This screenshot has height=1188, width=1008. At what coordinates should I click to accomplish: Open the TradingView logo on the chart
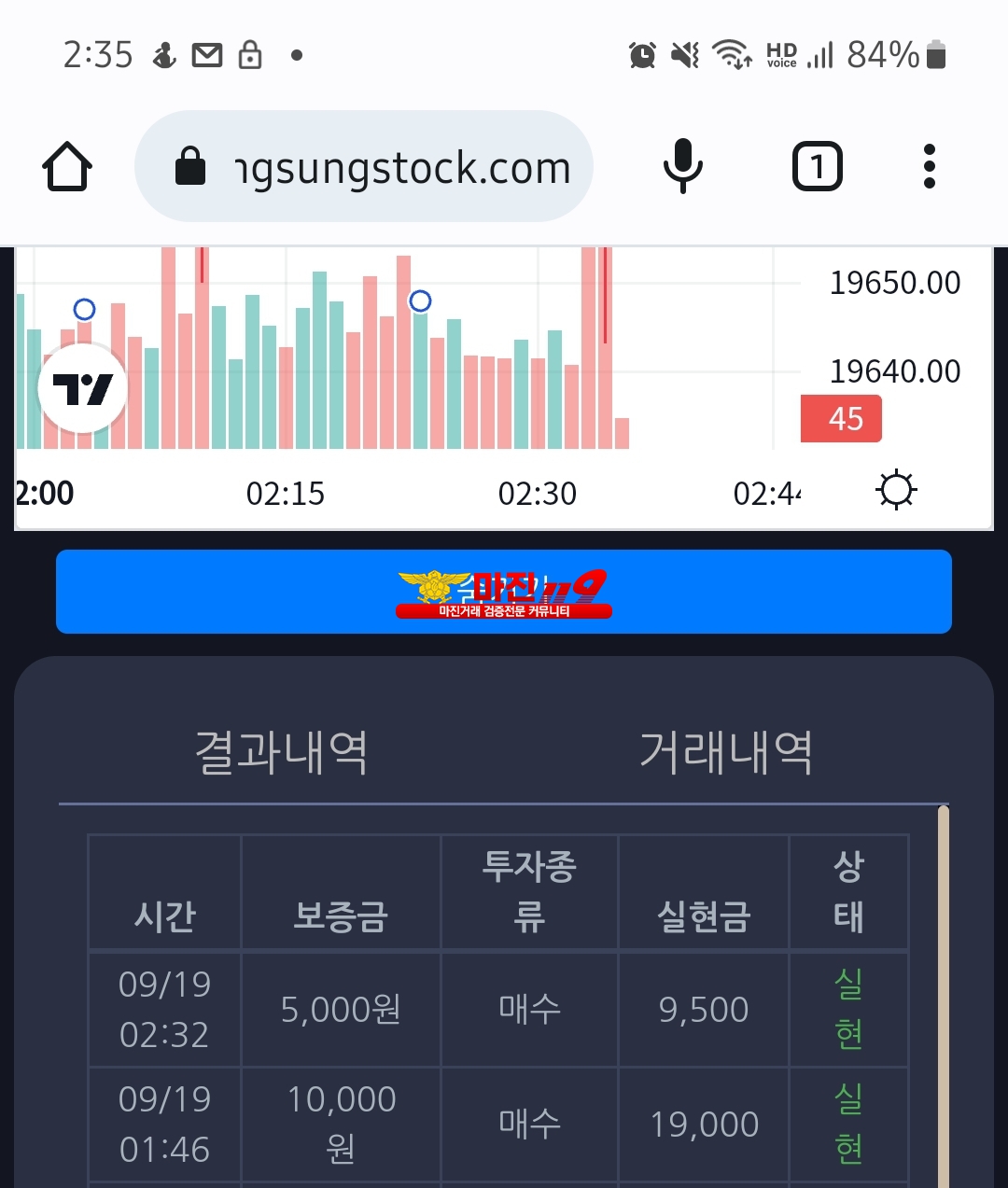click(82, 388)
